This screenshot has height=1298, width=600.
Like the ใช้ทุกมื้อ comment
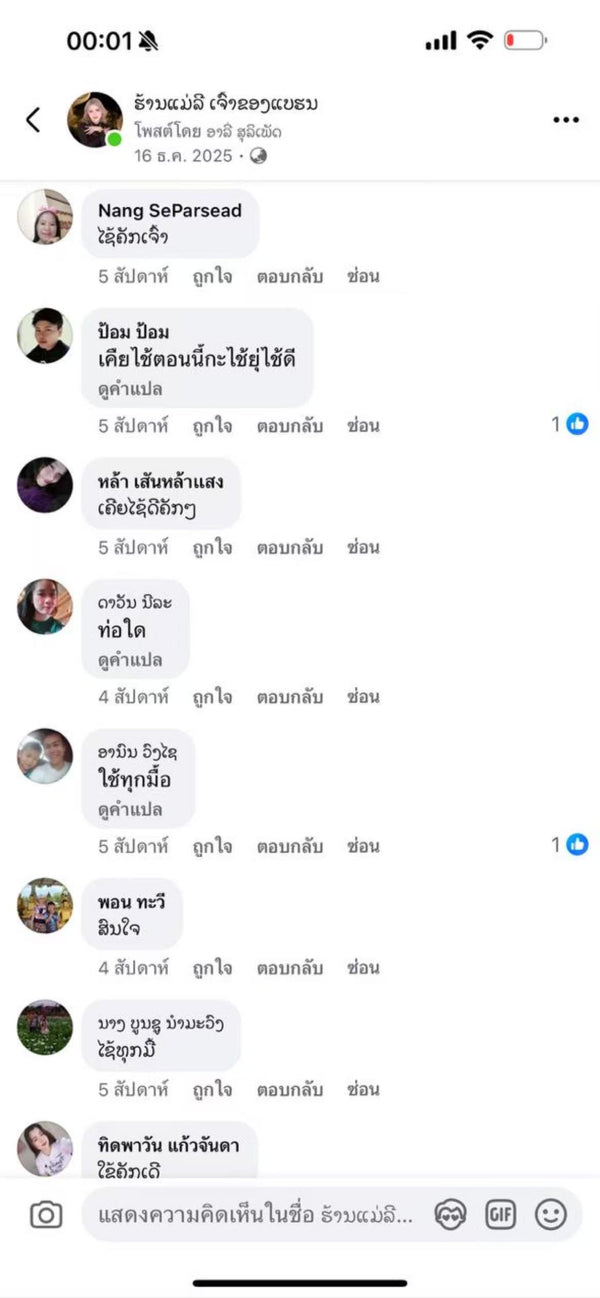(212, 847)
